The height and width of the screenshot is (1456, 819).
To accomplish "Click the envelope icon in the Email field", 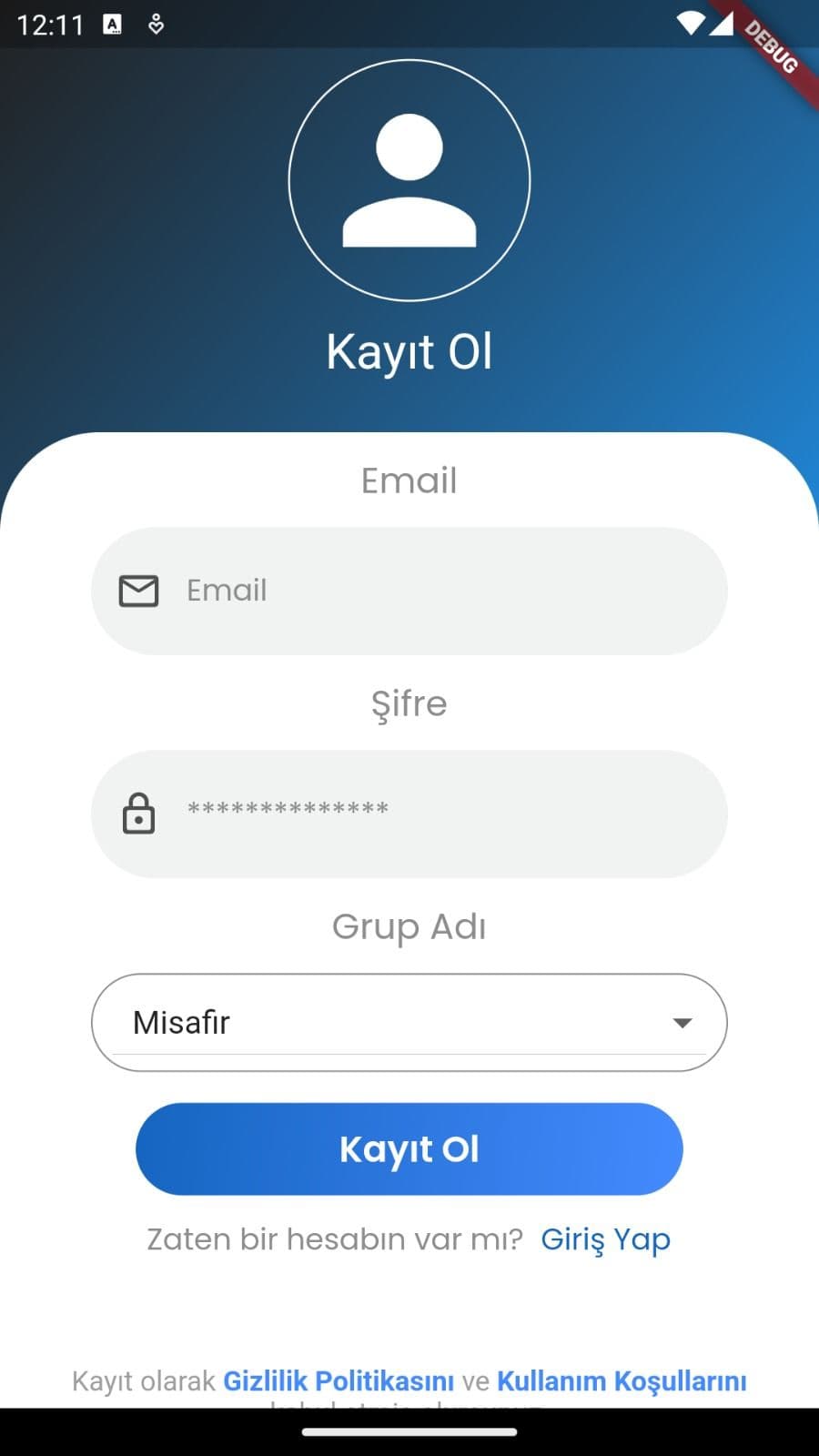I will tap(138, 590).
